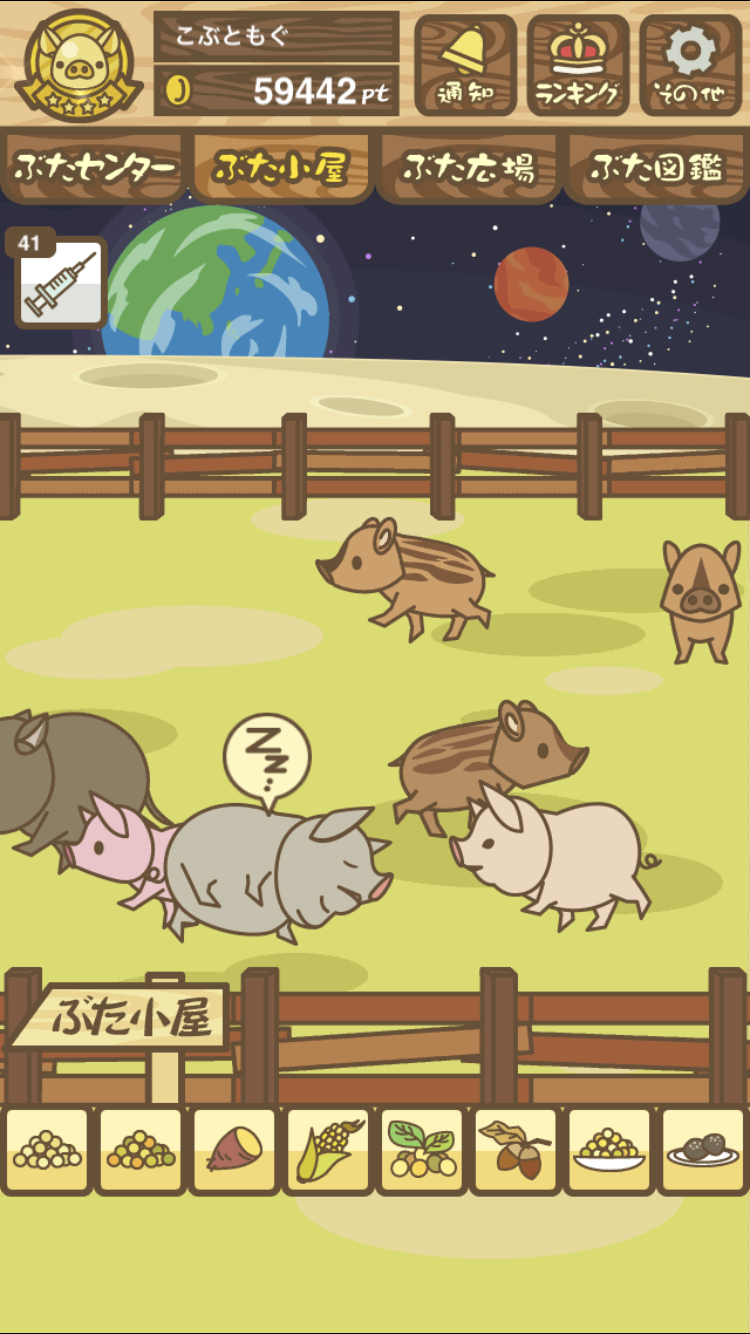Open the ランキング ranking crown button
Screen dimensions: 750x1334
(578, 65)
